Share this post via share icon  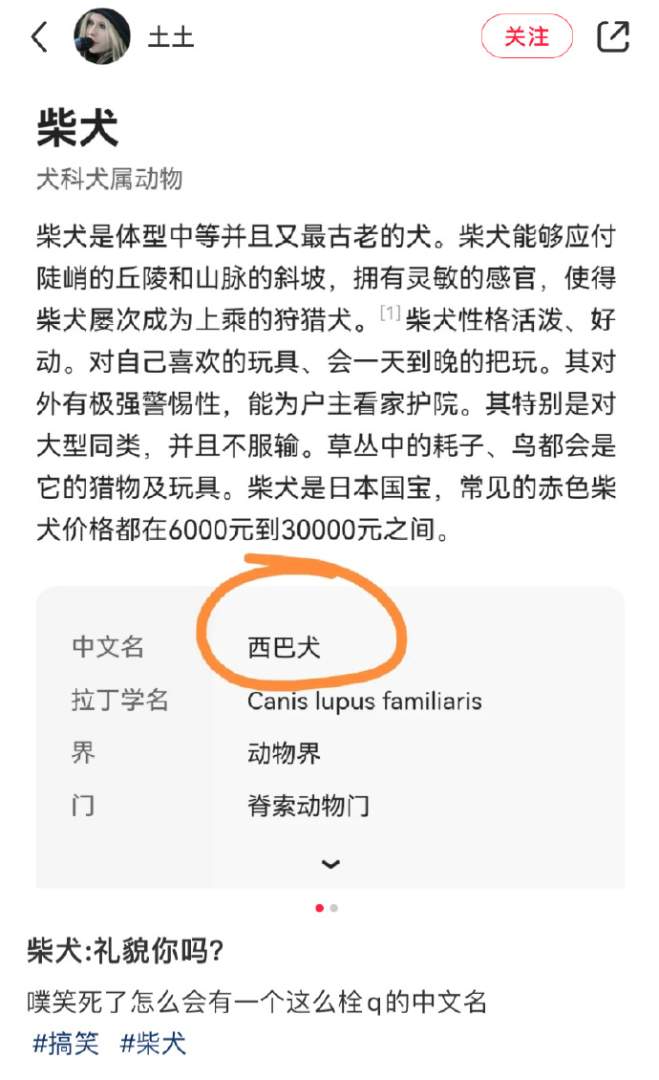612,37
